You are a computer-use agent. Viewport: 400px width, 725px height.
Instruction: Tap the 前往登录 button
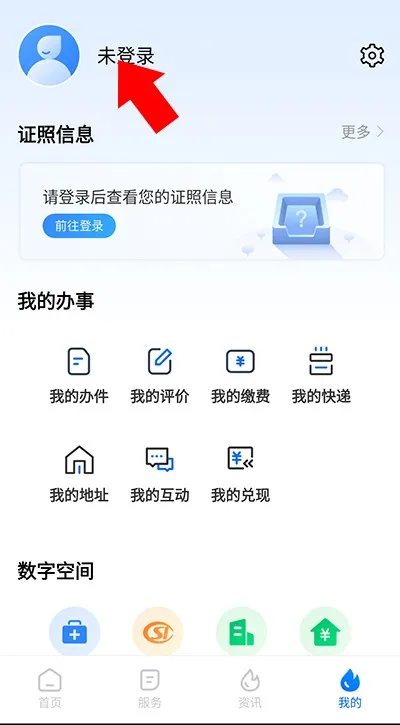click(79, 226)
